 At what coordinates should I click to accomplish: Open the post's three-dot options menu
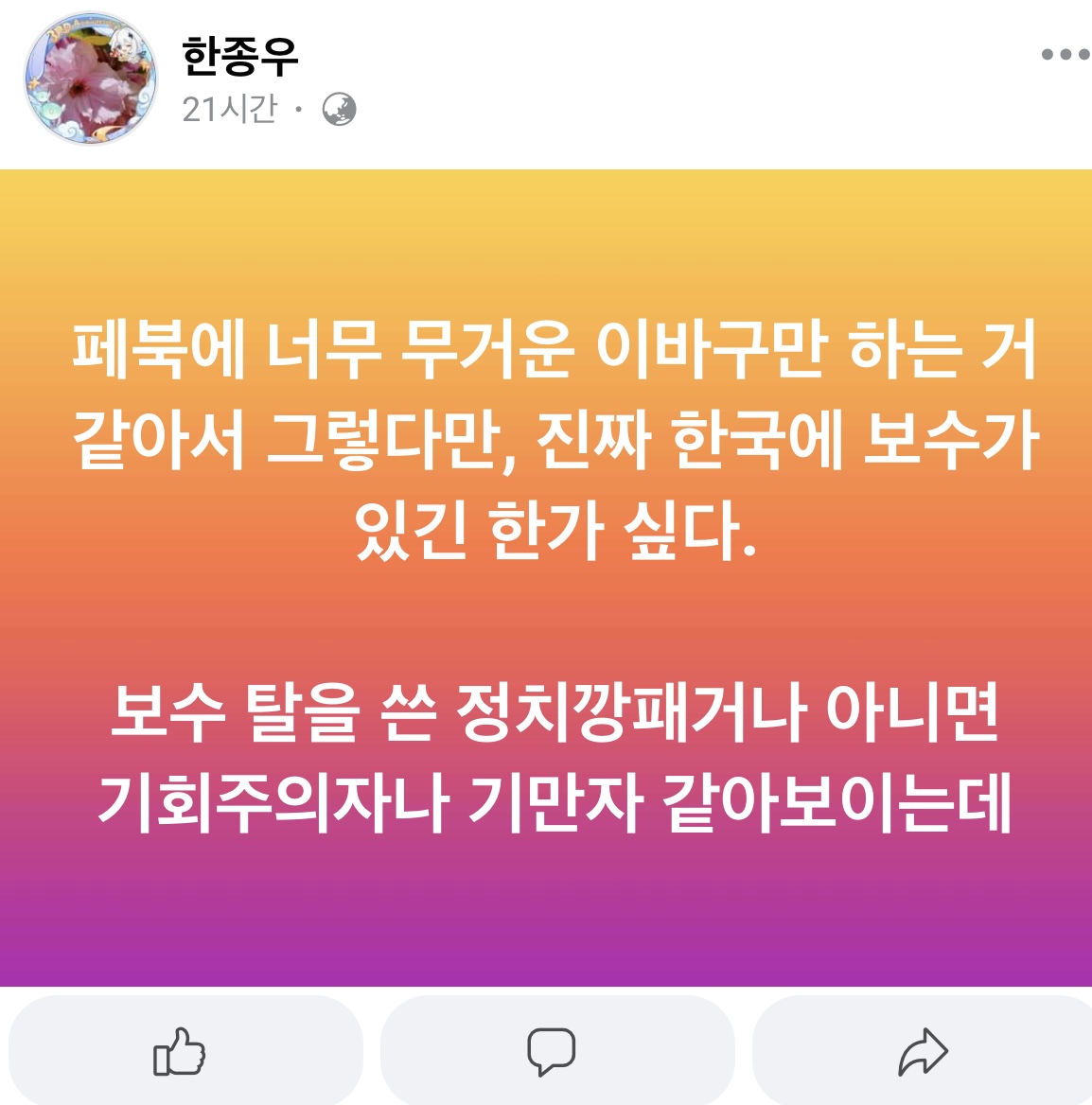click(1065, 55)
